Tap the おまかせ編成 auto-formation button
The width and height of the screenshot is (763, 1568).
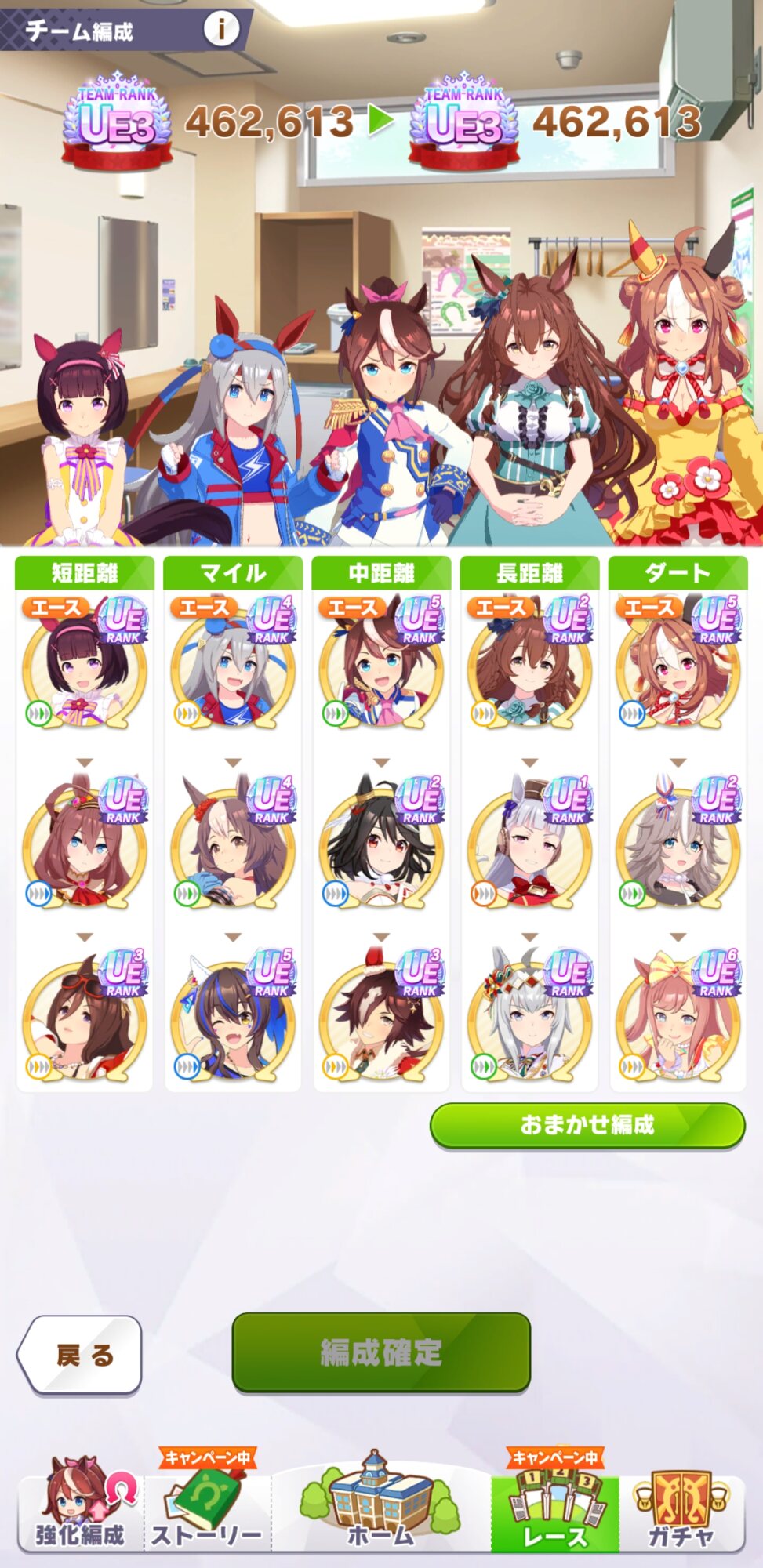(x=587, y=1125)
